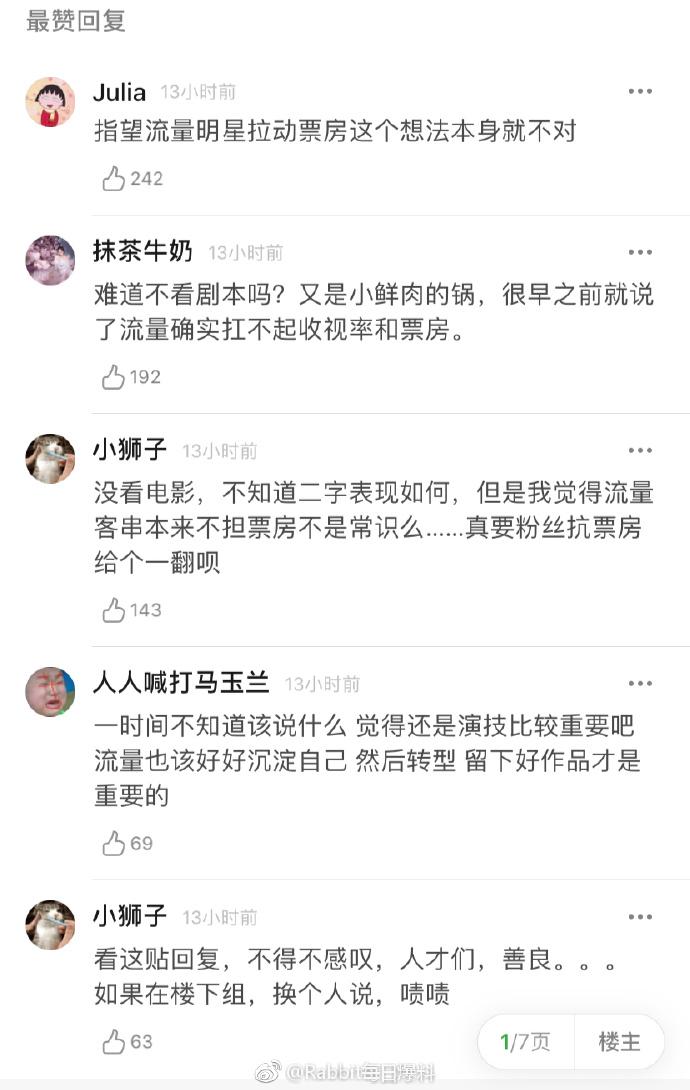Open the 1/7页 page selector
690x1090 pixels.
[525, 1042]
